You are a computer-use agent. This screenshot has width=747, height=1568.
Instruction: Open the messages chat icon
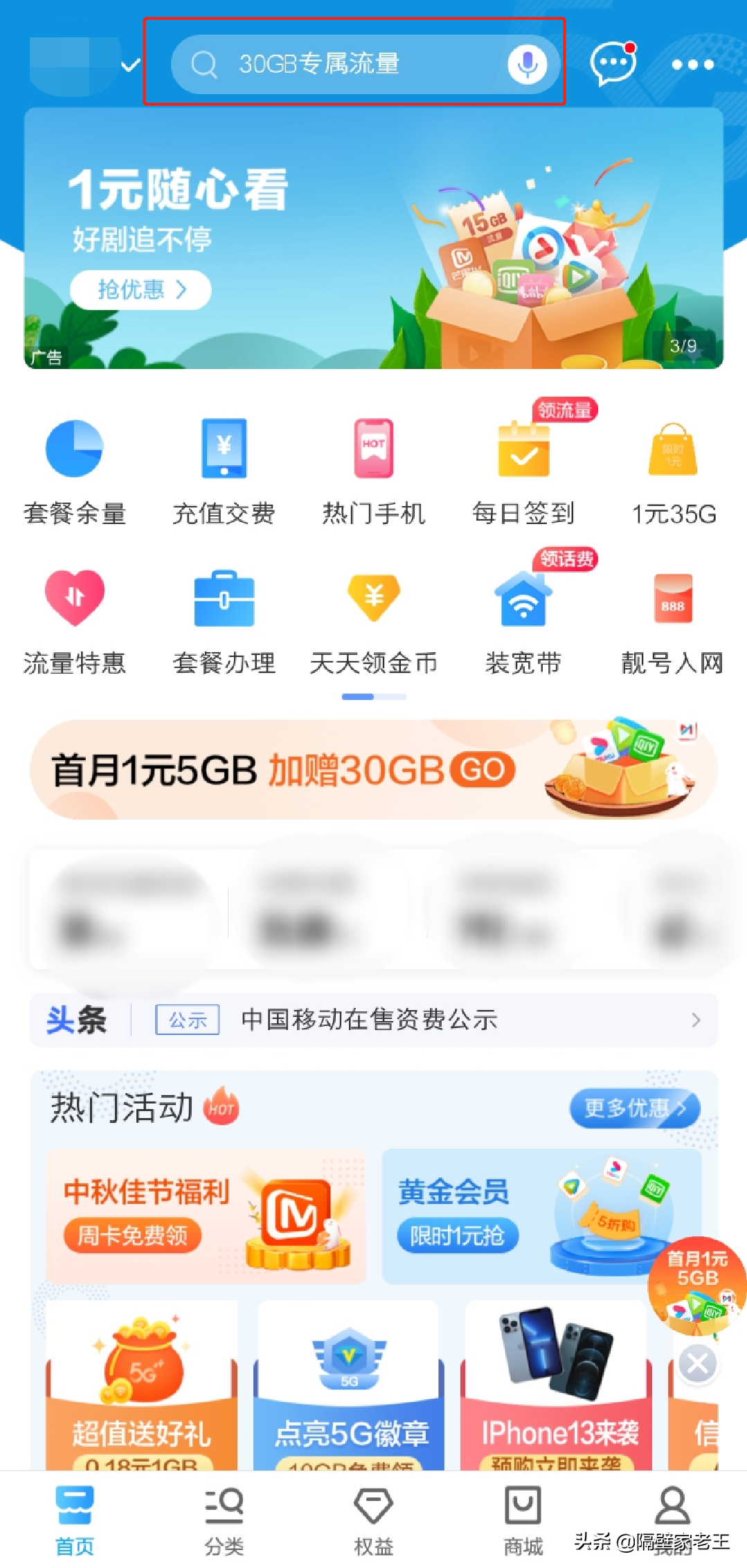pyautogui.click(x=612, y=64)
